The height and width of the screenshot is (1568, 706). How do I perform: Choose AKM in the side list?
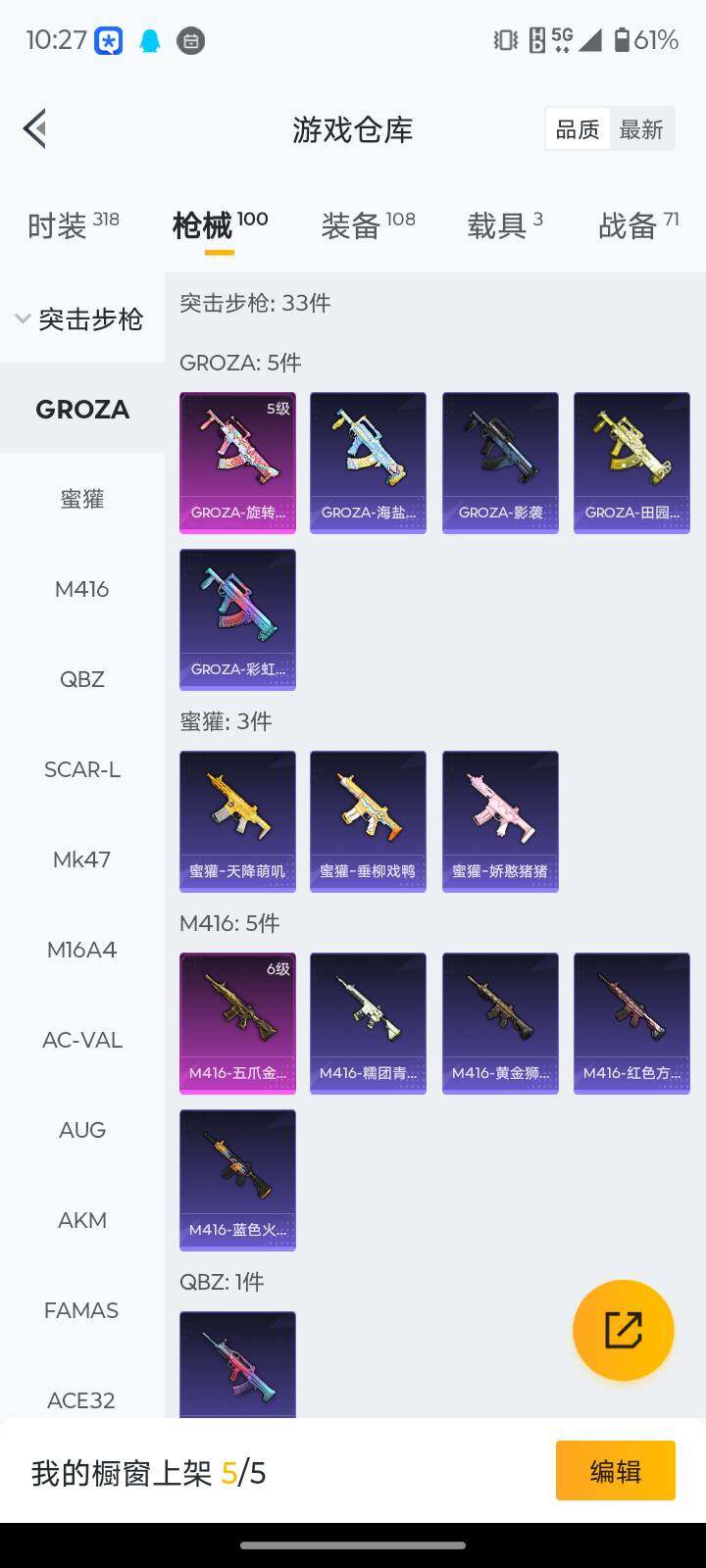tap(82, 1221)
